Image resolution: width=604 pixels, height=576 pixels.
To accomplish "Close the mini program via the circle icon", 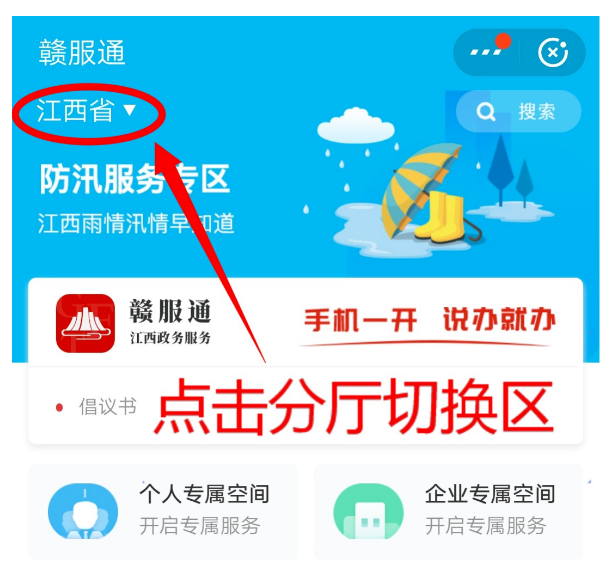I will [552, 52].
